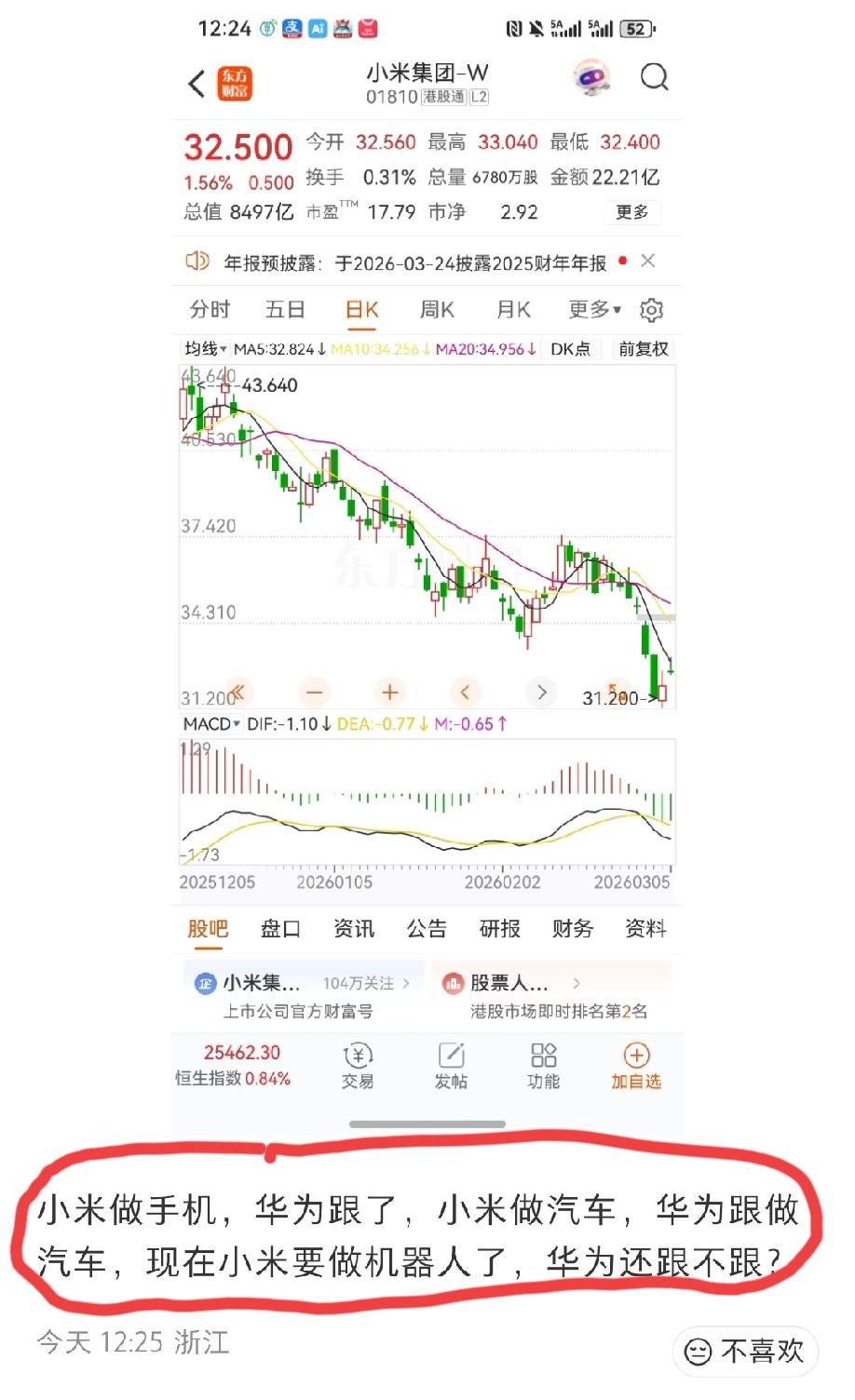
Task: Enable 前复权 price adjustment mode
Action: pos(642,349)
